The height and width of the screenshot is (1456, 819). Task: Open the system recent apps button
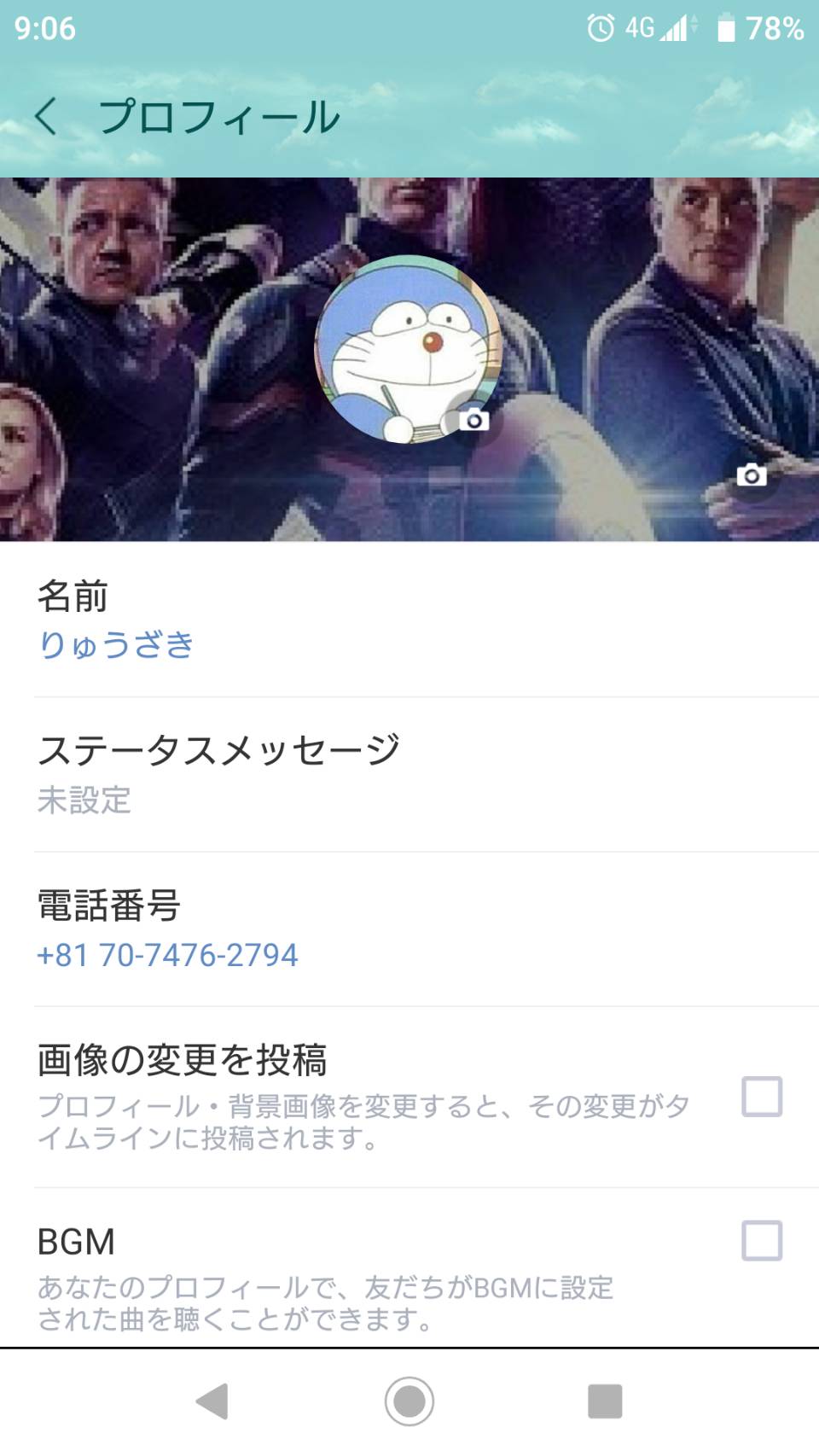pos(605,1401)
